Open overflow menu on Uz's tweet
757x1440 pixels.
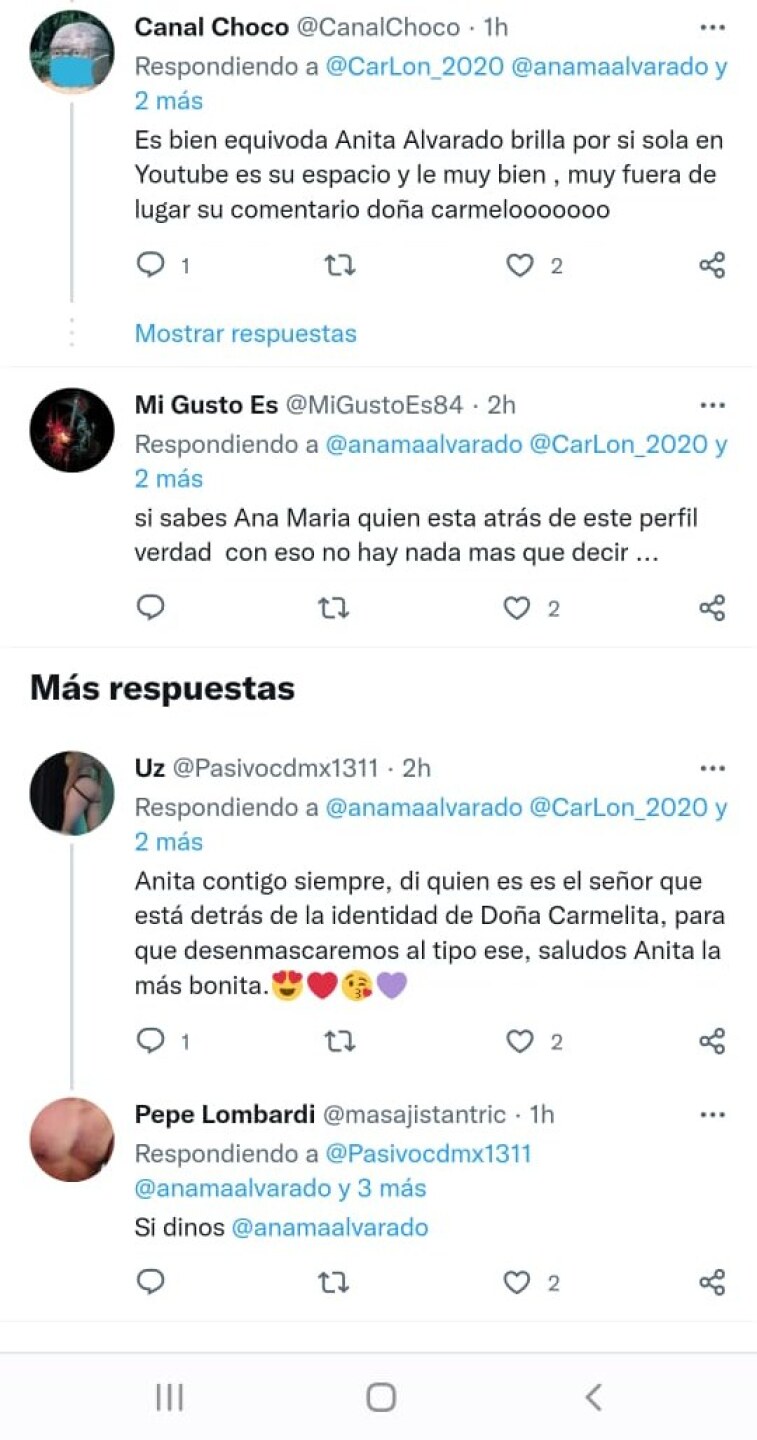[711, 768]
